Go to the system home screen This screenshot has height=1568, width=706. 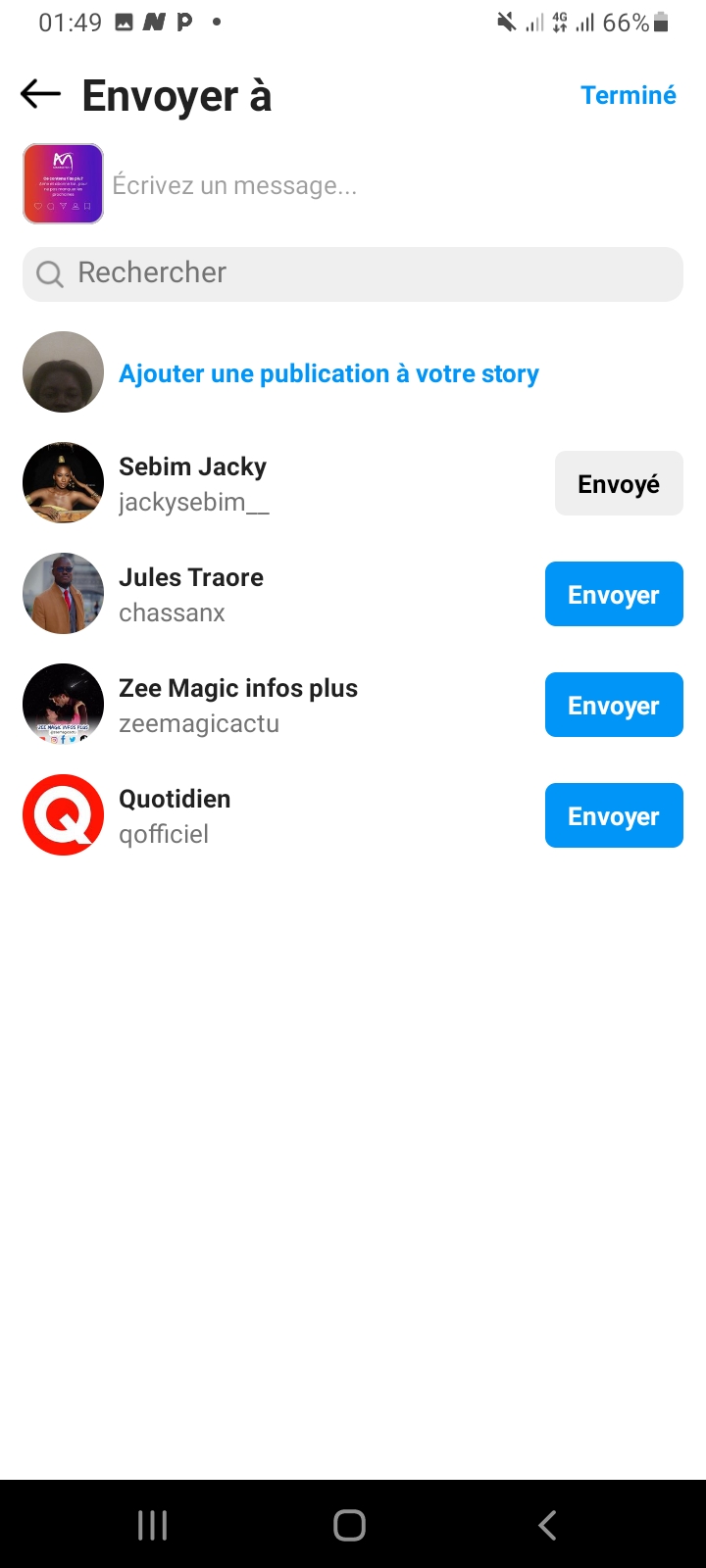coord(350,1525)
